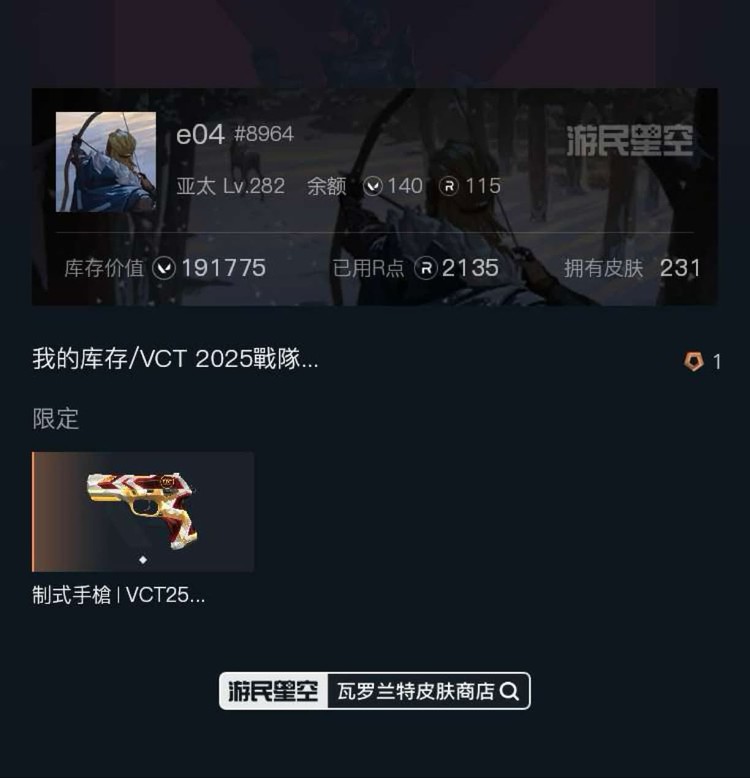This screenshot has width=750, height=778.
Task: Open the player avatar portrait image
Action: click(107, 160)
